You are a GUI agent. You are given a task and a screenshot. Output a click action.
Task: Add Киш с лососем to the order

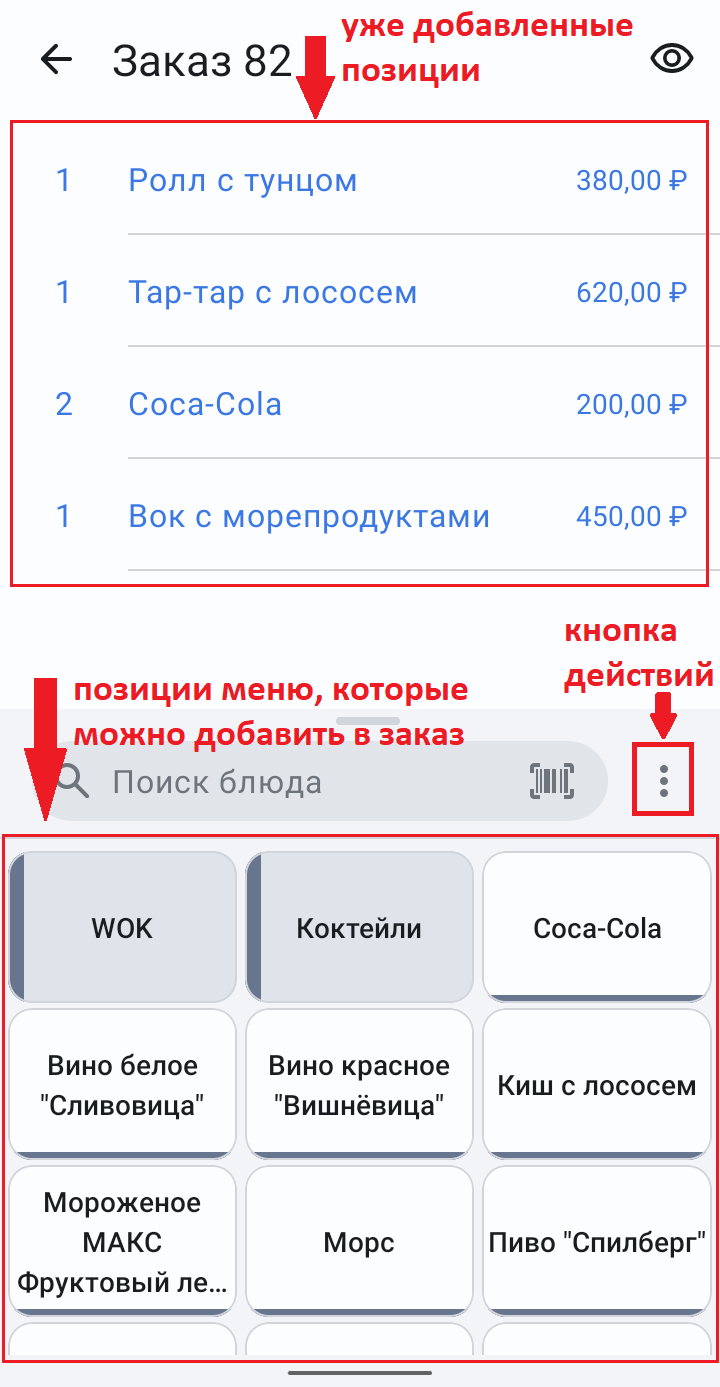point(598,1085)
